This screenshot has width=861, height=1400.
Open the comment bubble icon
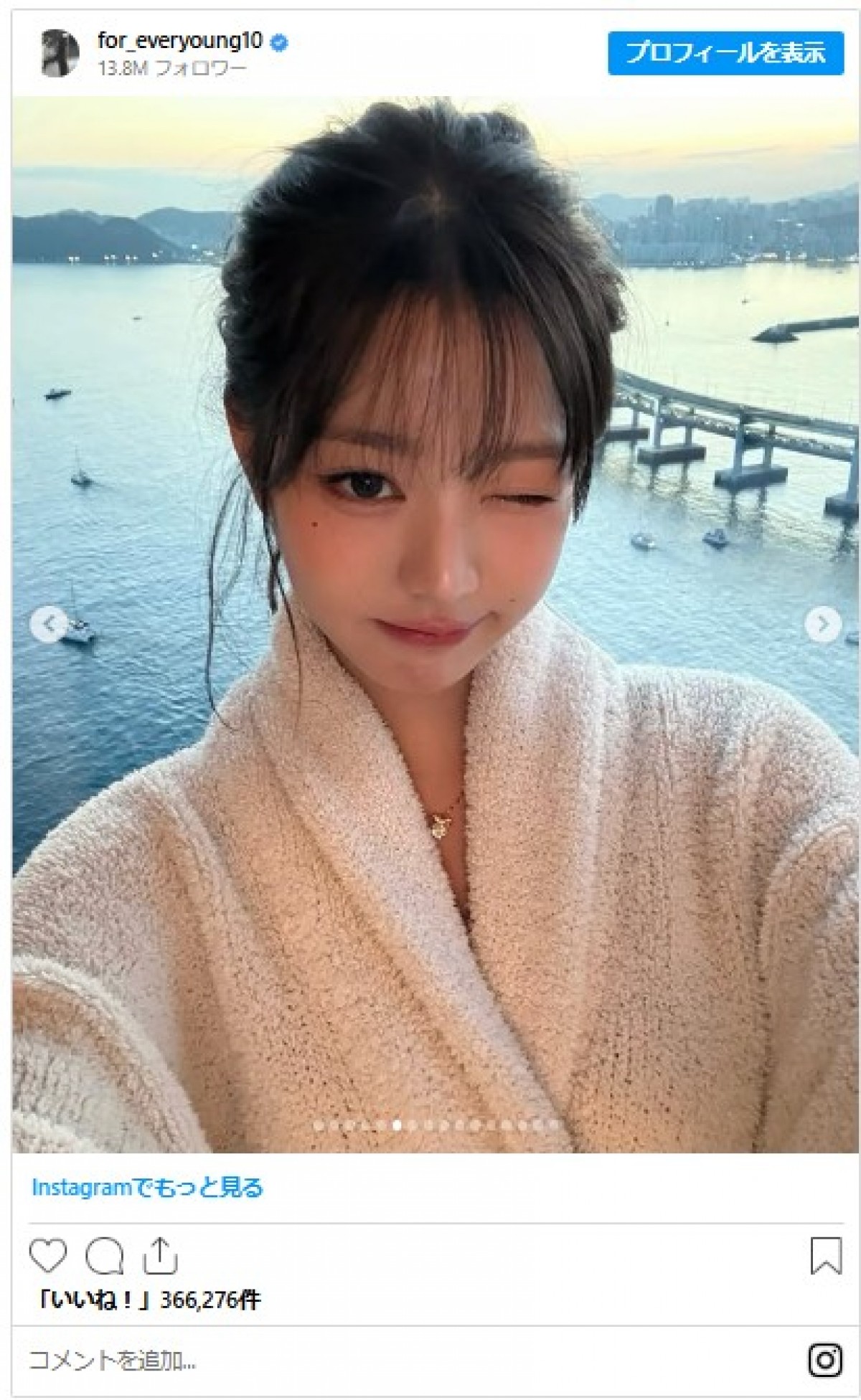click(105, 1256)
